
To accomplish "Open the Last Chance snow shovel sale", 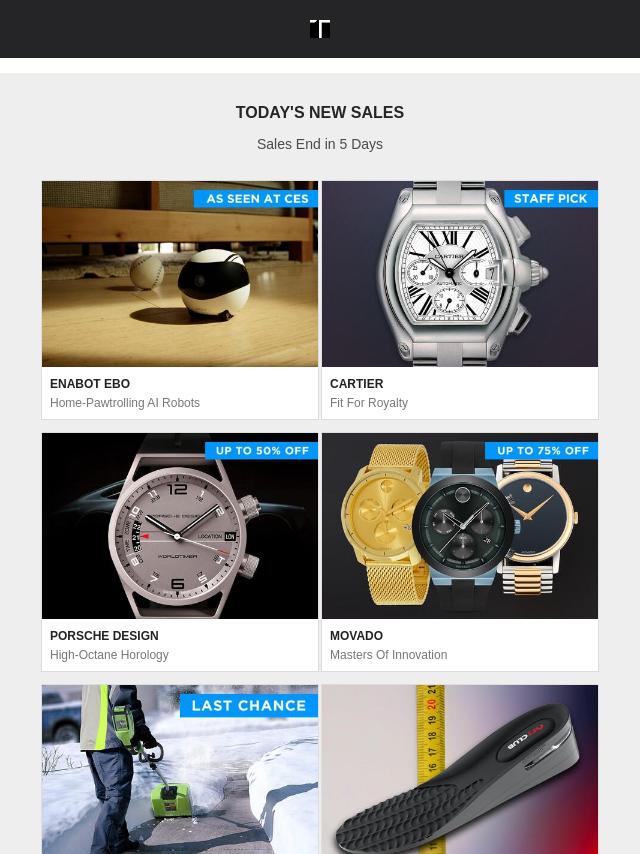I will point(180,770).
